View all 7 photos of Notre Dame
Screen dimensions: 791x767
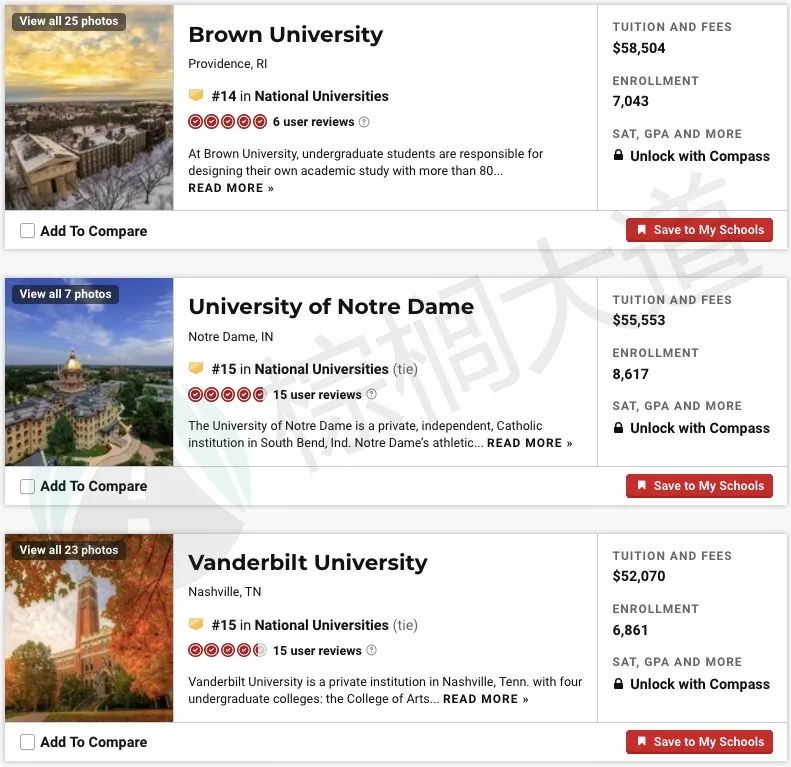[65, 294]
